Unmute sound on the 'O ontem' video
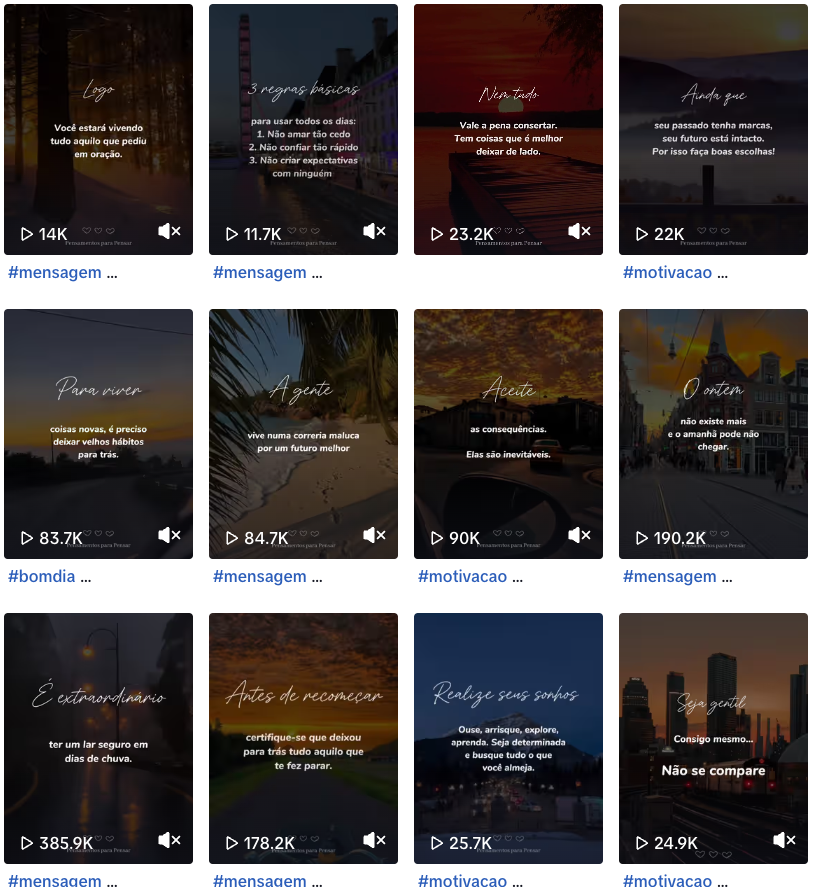 pos(784,536)
